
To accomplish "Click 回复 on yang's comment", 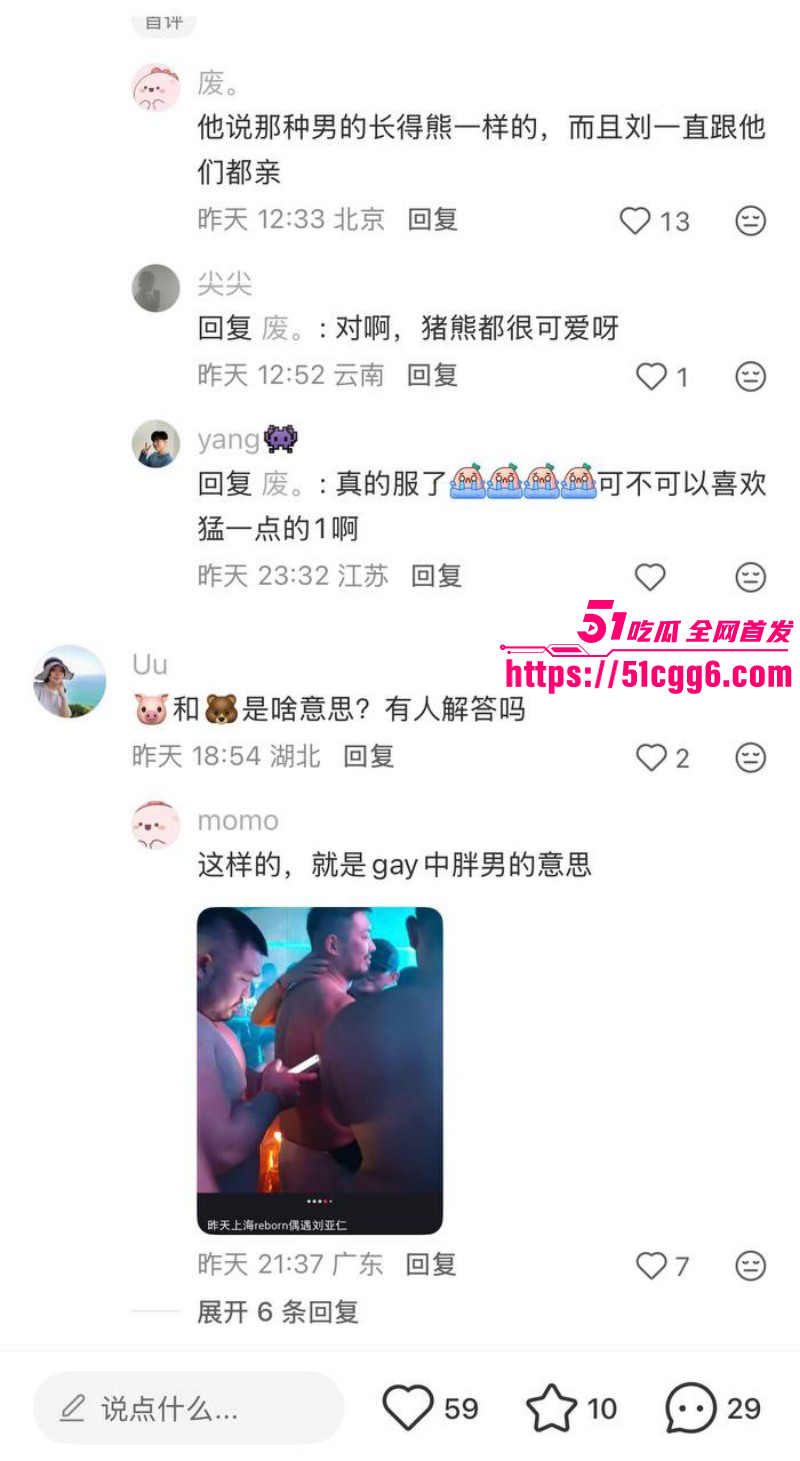I will point(434,576).
